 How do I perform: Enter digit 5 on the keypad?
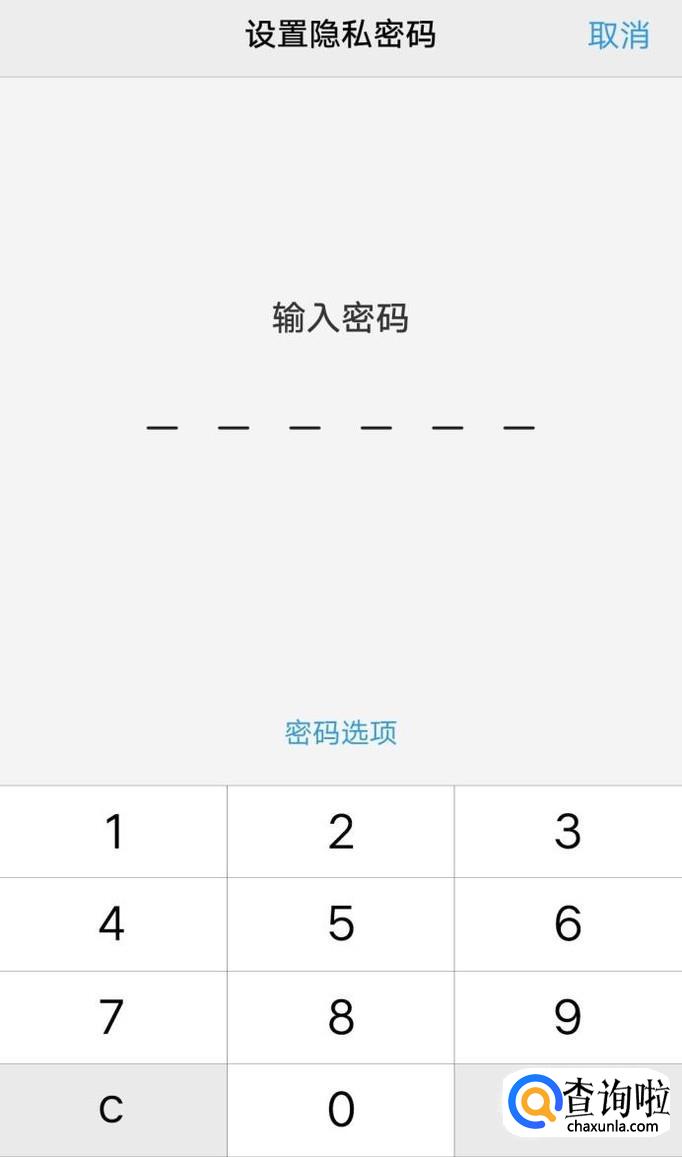point(341,925)
